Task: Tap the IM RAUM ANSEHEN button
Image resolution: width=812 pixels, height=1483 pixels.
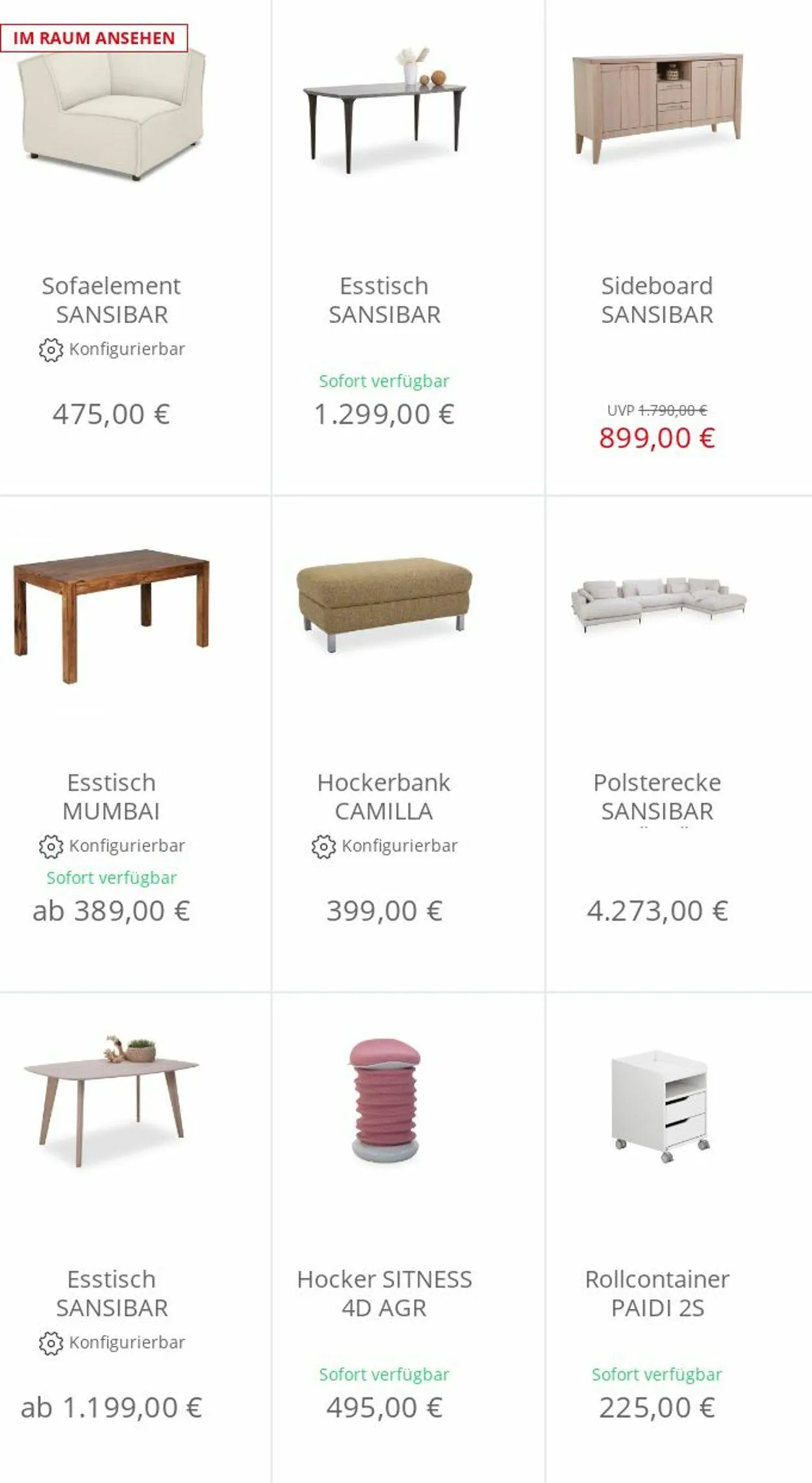Action: point(94,38)
